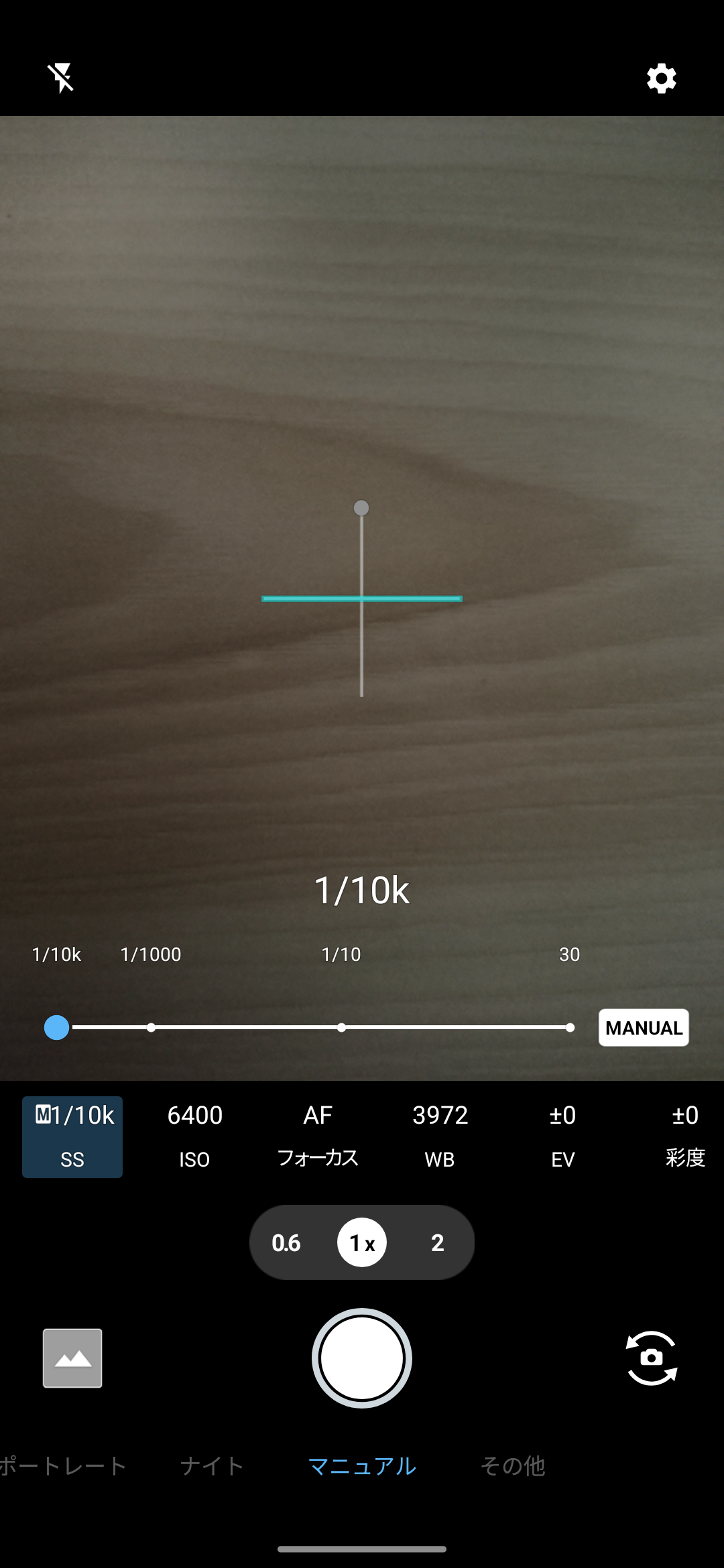Select the 1x zoom level
The image size is (724, 1568).
[x=362, y=1243]
